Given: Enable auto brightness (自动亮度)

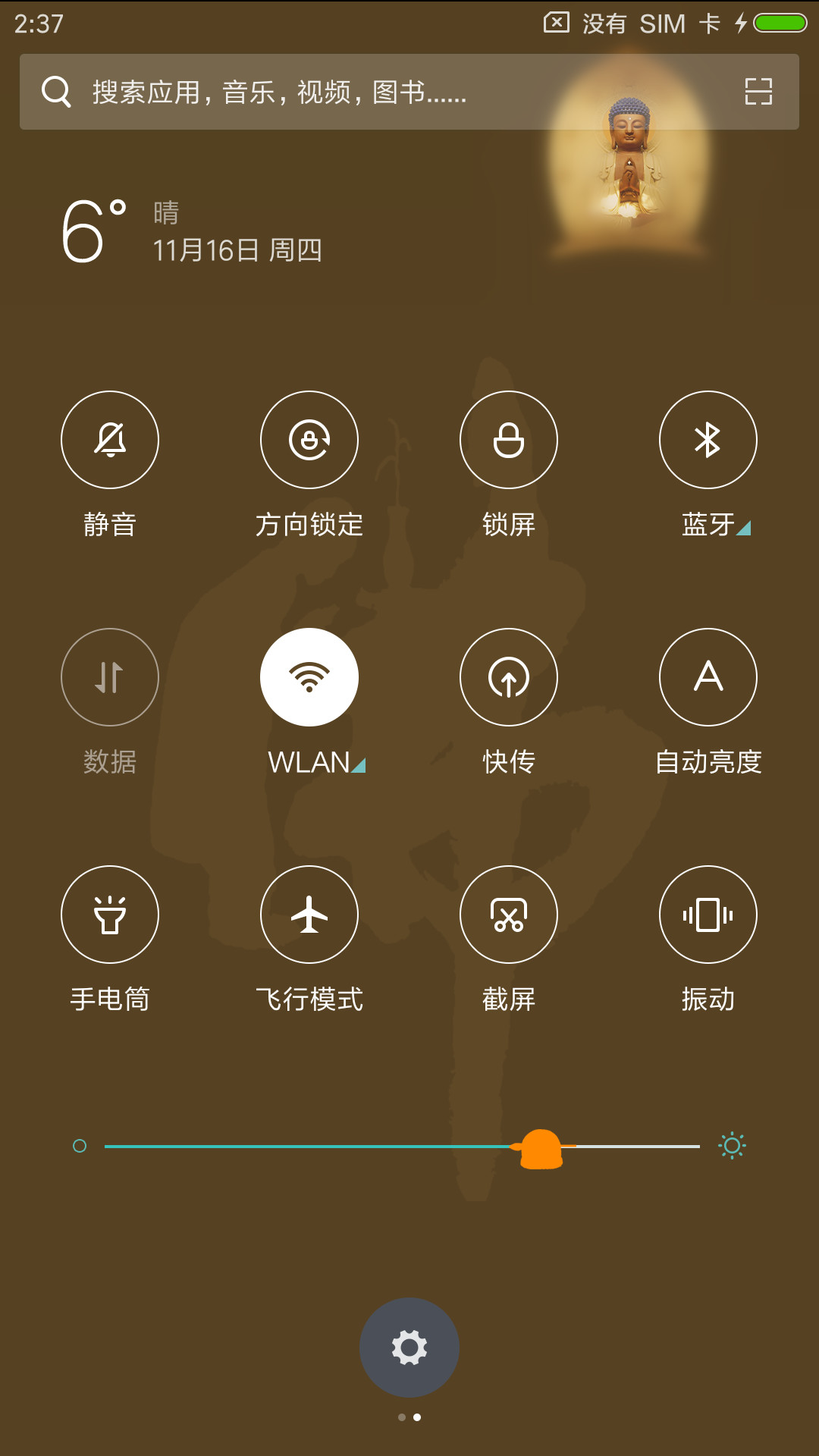Looking at the screenshot, I should coord(708,677).
